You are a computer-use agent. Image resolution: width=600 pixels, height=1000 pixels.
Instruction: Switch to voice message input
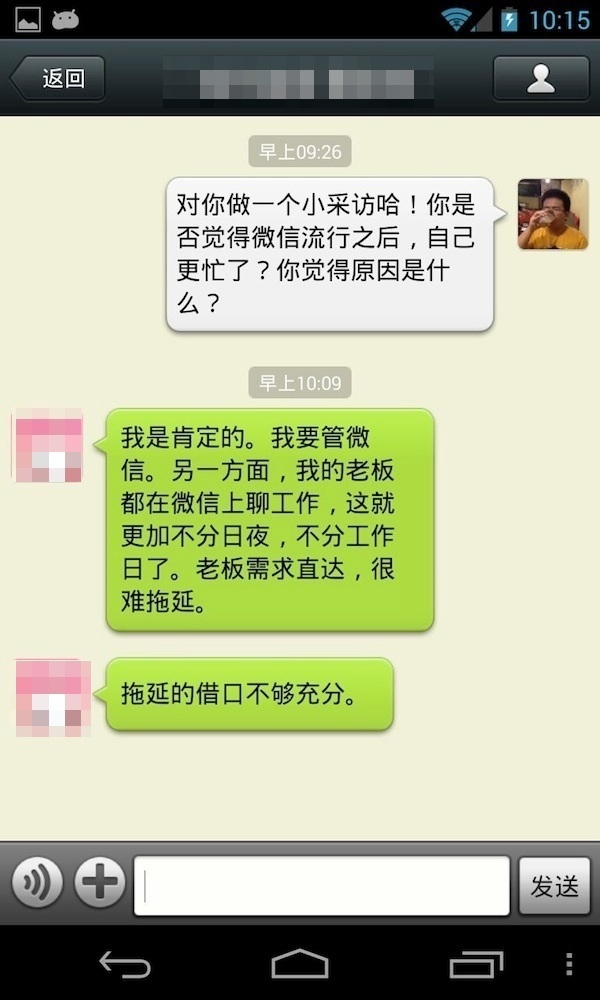[37, 884]
